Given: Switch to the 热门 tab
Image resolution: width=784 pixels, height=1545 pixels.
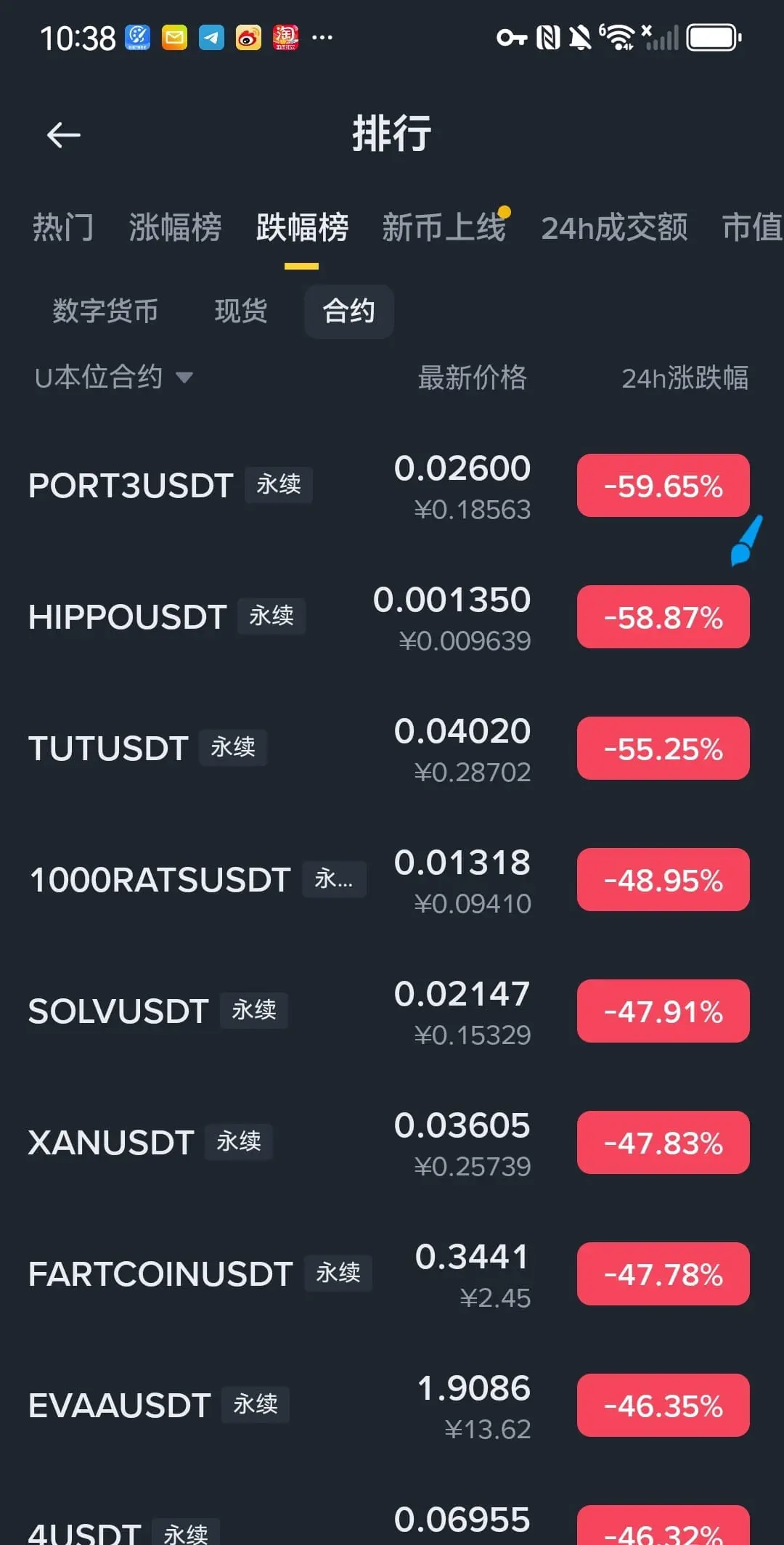Looking at the screenshot, I should 62,228.
